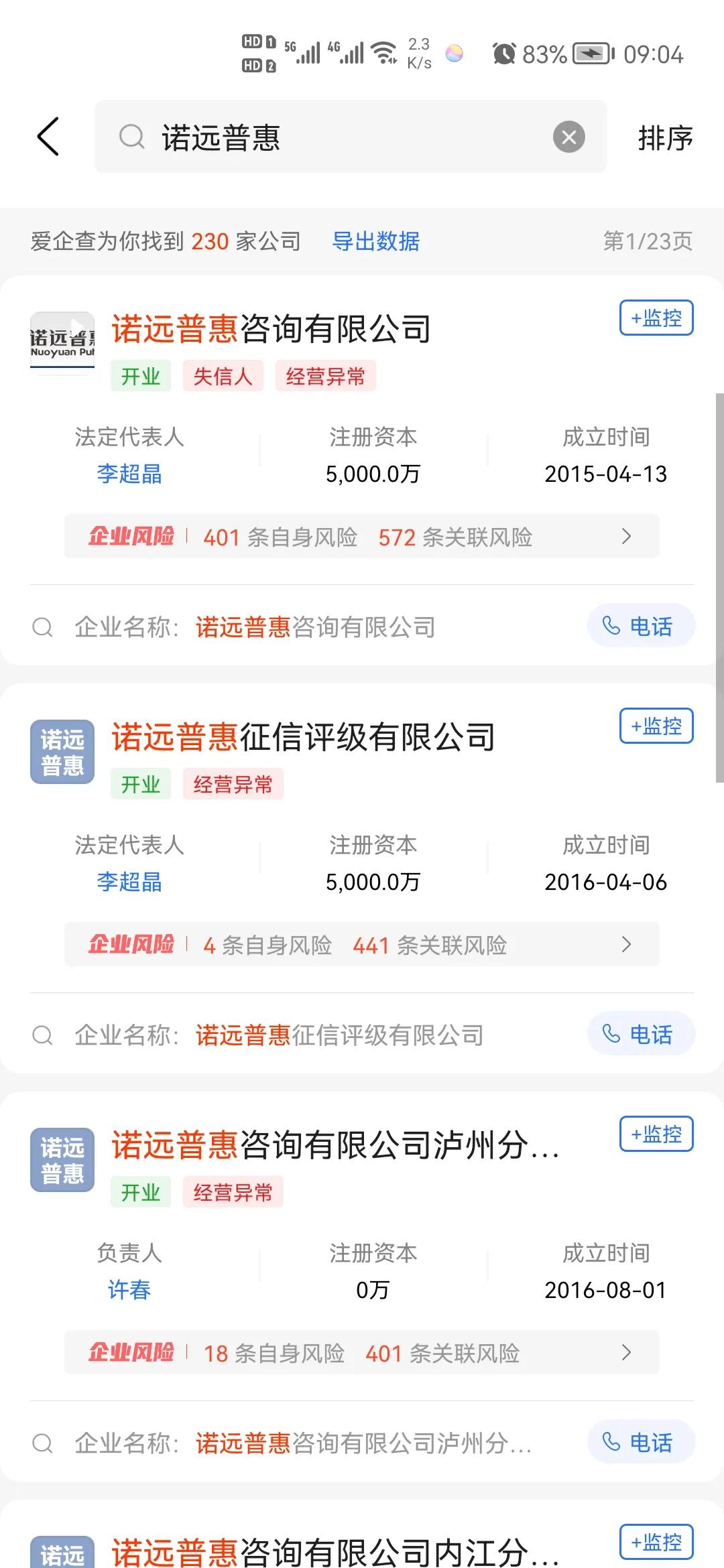Add 诺远普惠咨询有限公司 to monitoring via +监控
The width and height of the screenshot is (724, 1568).
656,318
